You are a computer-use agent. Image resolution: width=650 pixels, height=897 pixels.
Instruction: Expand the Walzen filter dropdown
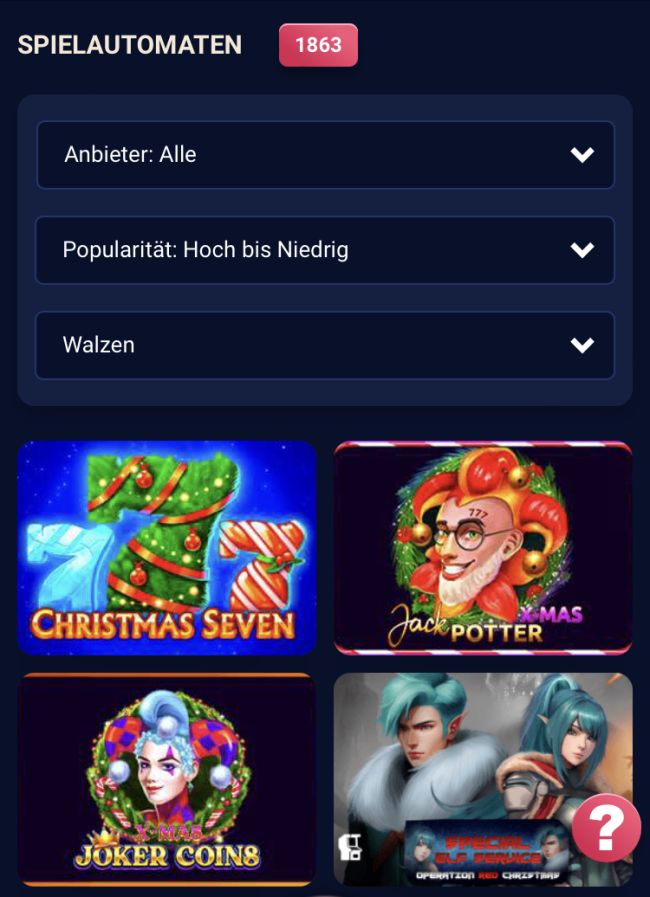point(325,345)
